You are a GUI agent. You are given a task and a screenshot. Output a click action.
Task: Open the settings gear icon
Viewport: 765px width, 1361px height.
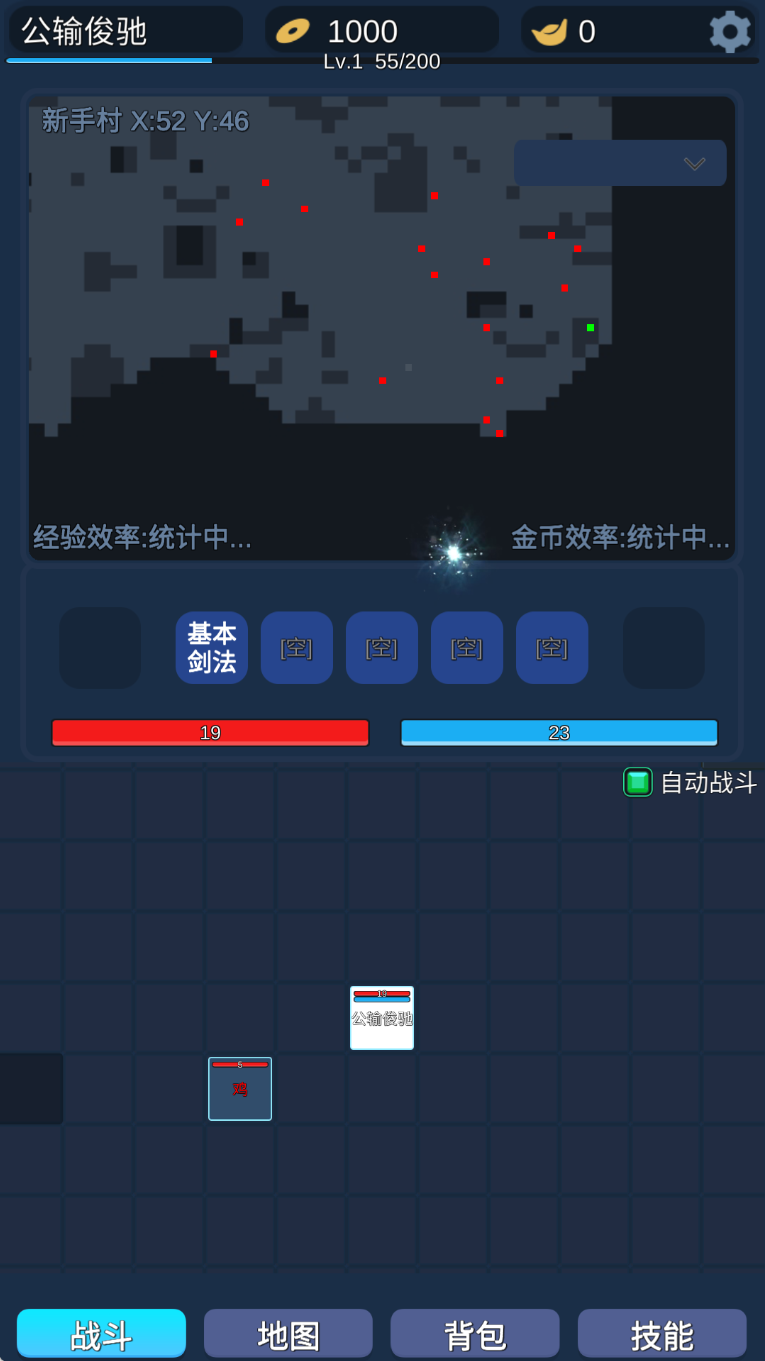[729, 30]
